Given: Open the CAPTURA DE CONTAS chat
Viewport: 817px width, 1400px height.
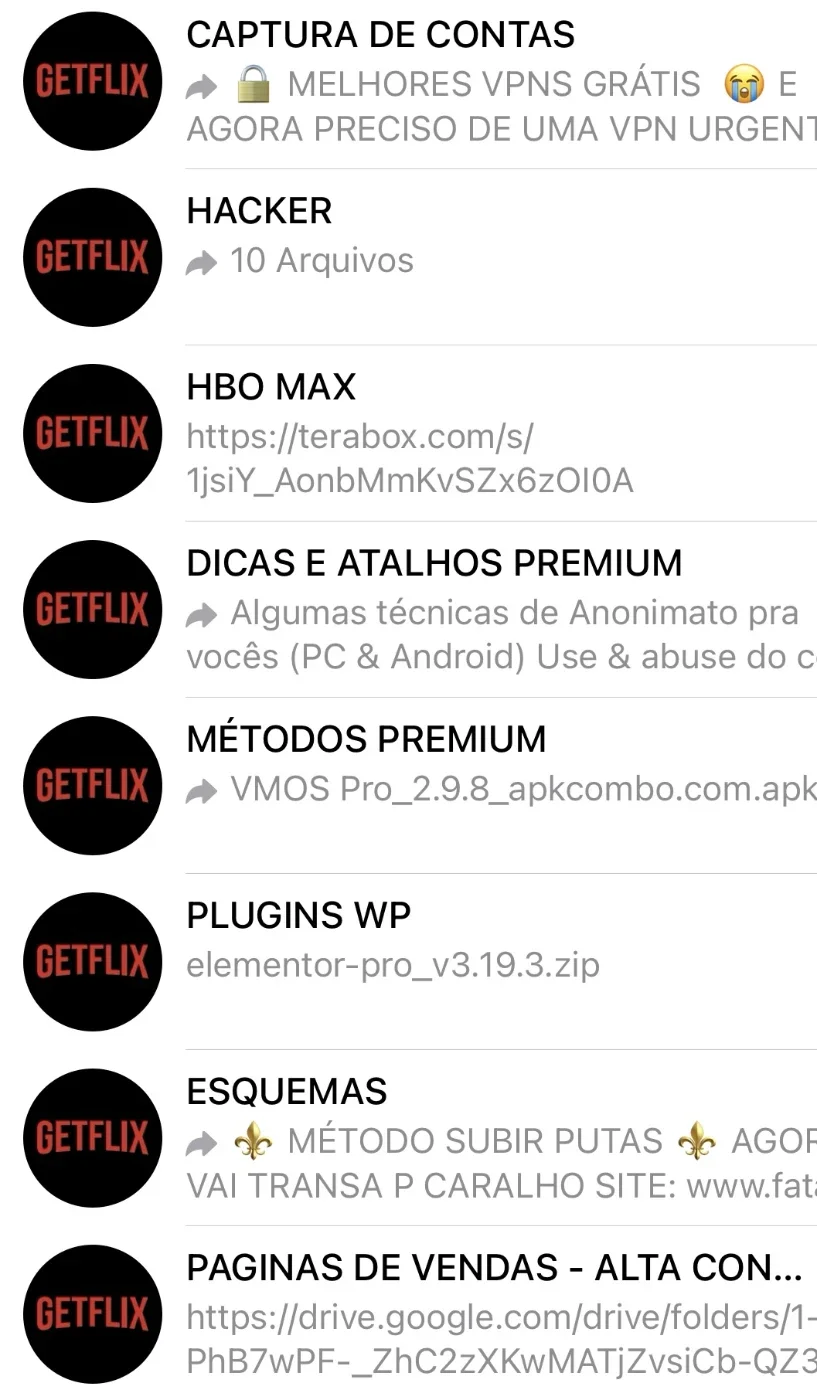Looking at the screenshot, I should tap(408, 82).
